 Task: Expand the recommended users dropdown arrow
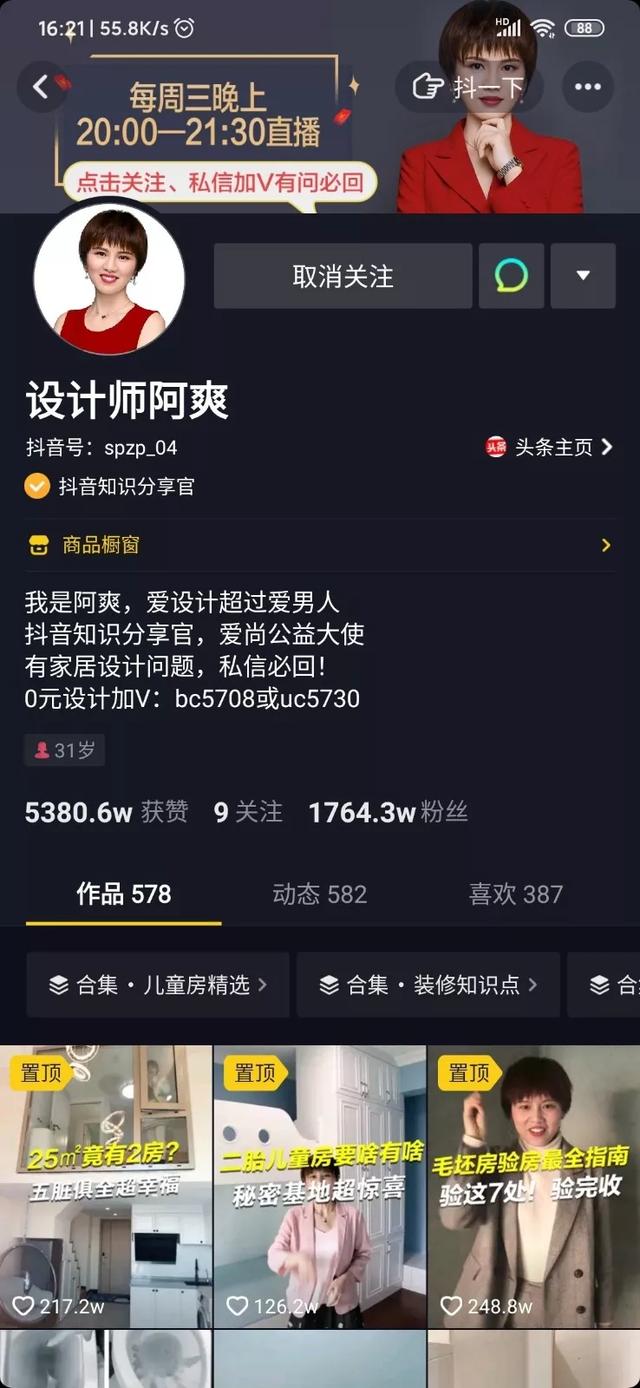[x=583, y=276]
